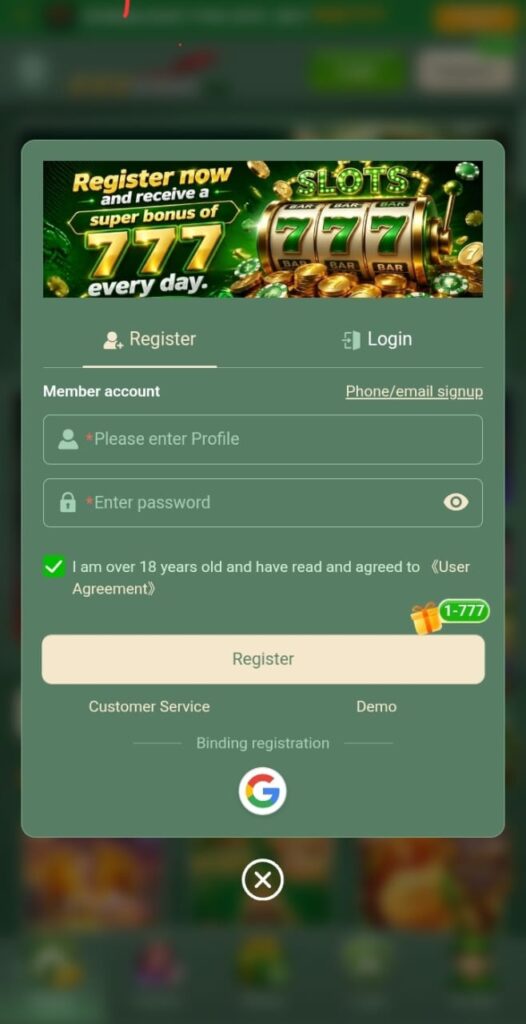Image resolution: width=526 pixels, height=1024 pixels.
Task: Try the Demo option
Action: [376, 707]
